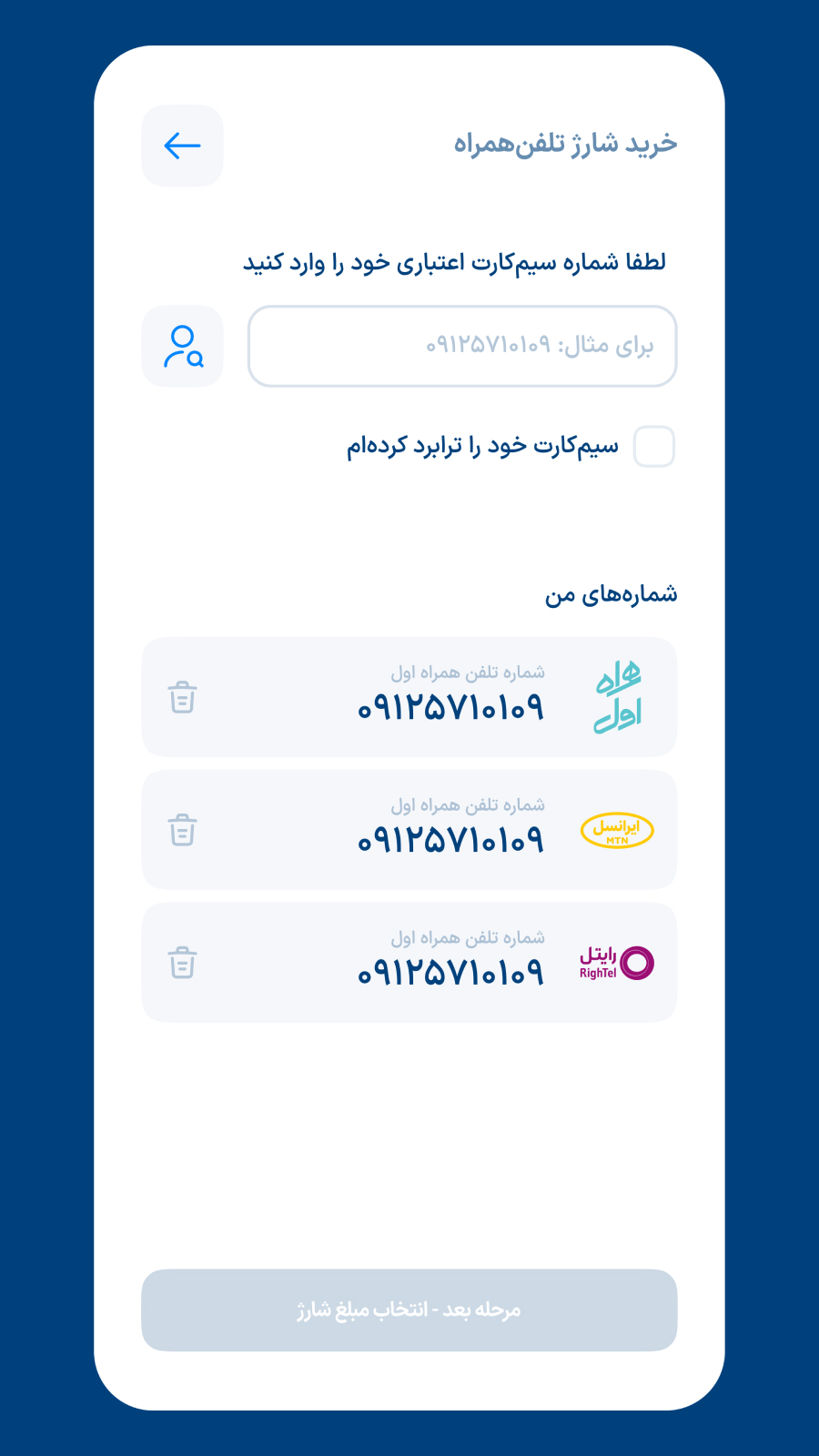Select the first saved Hamrah Aval number card
This screenshot has height=1456, width=819.
click(x=408, y=696)
